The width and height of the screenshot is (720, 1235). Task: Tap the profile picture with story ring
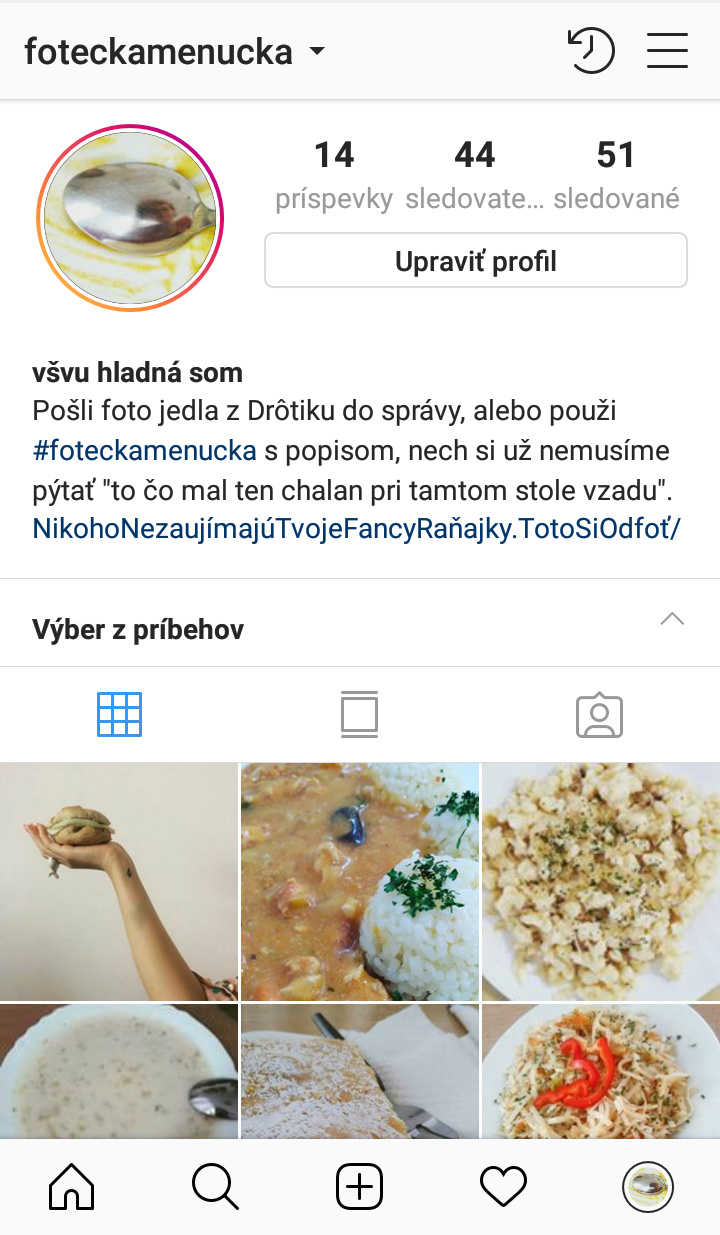(130, 218)
